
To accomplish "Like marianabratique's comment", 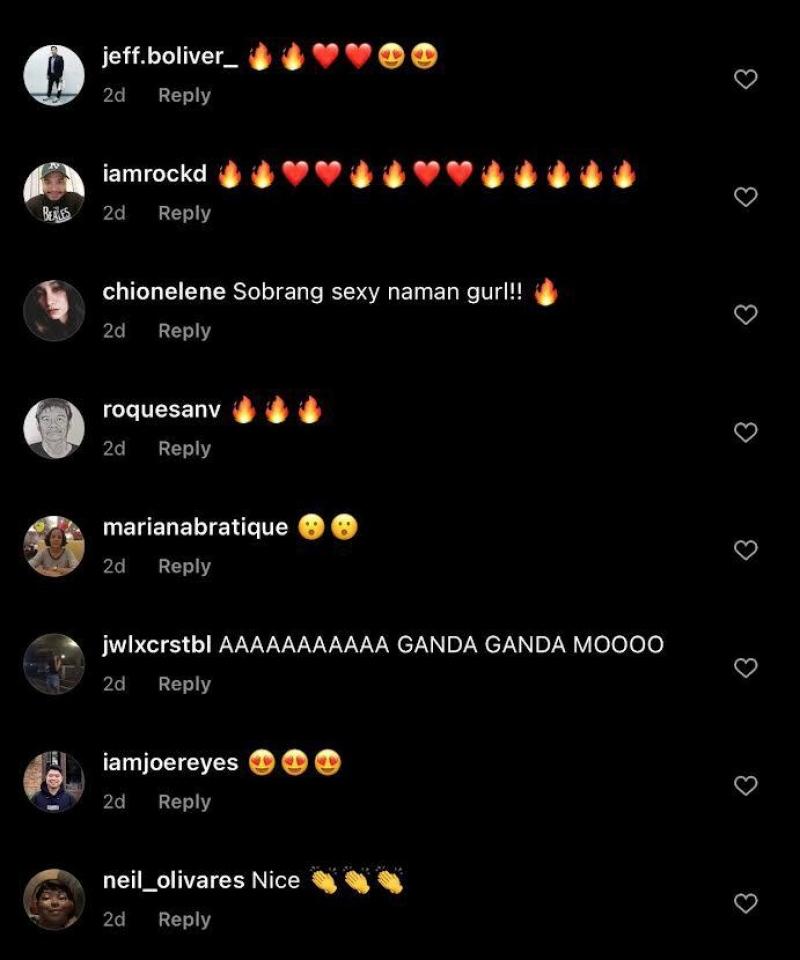I will 746,550.
